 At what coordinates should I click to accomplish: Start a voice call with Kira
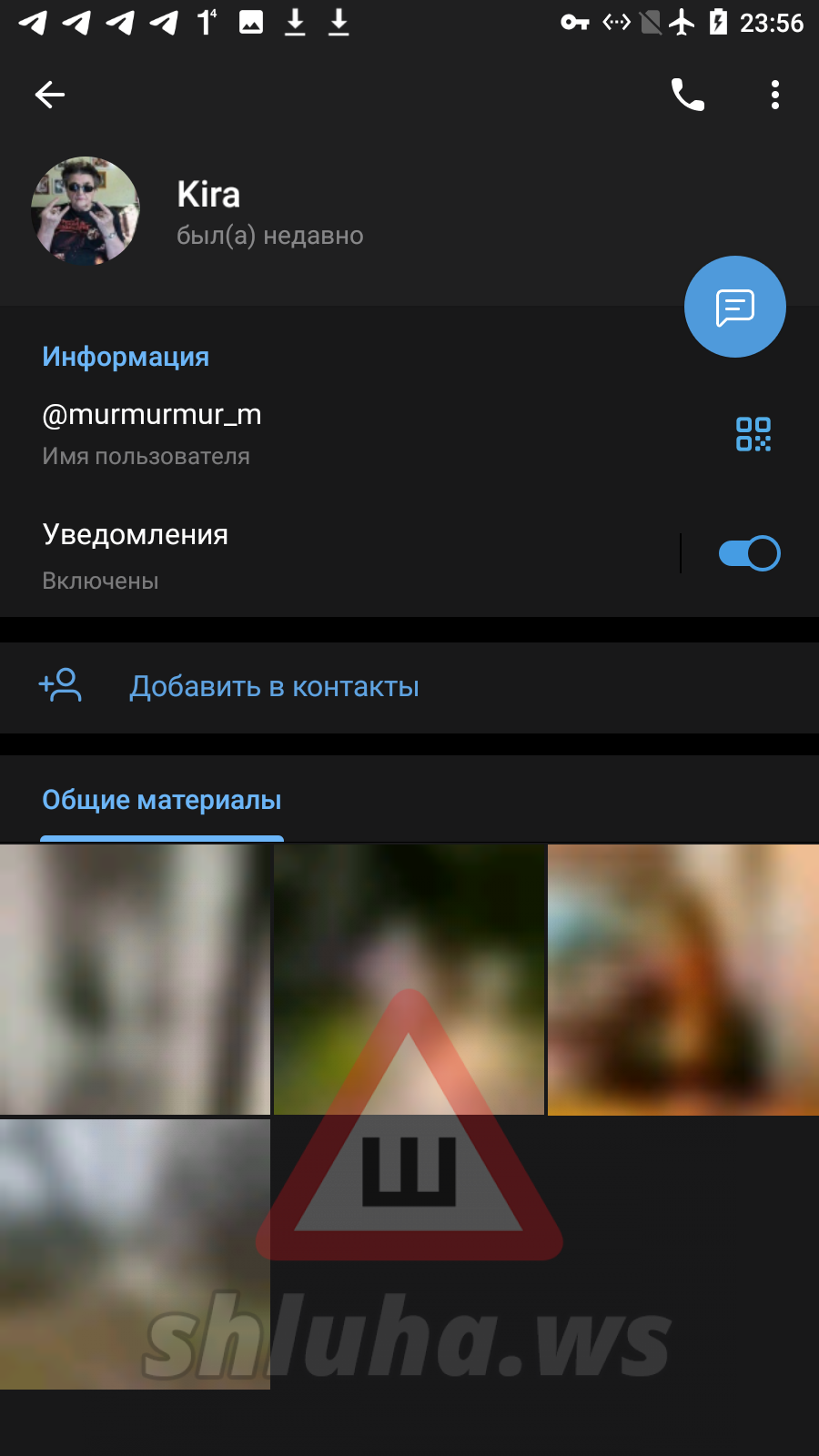click(687, 95)
